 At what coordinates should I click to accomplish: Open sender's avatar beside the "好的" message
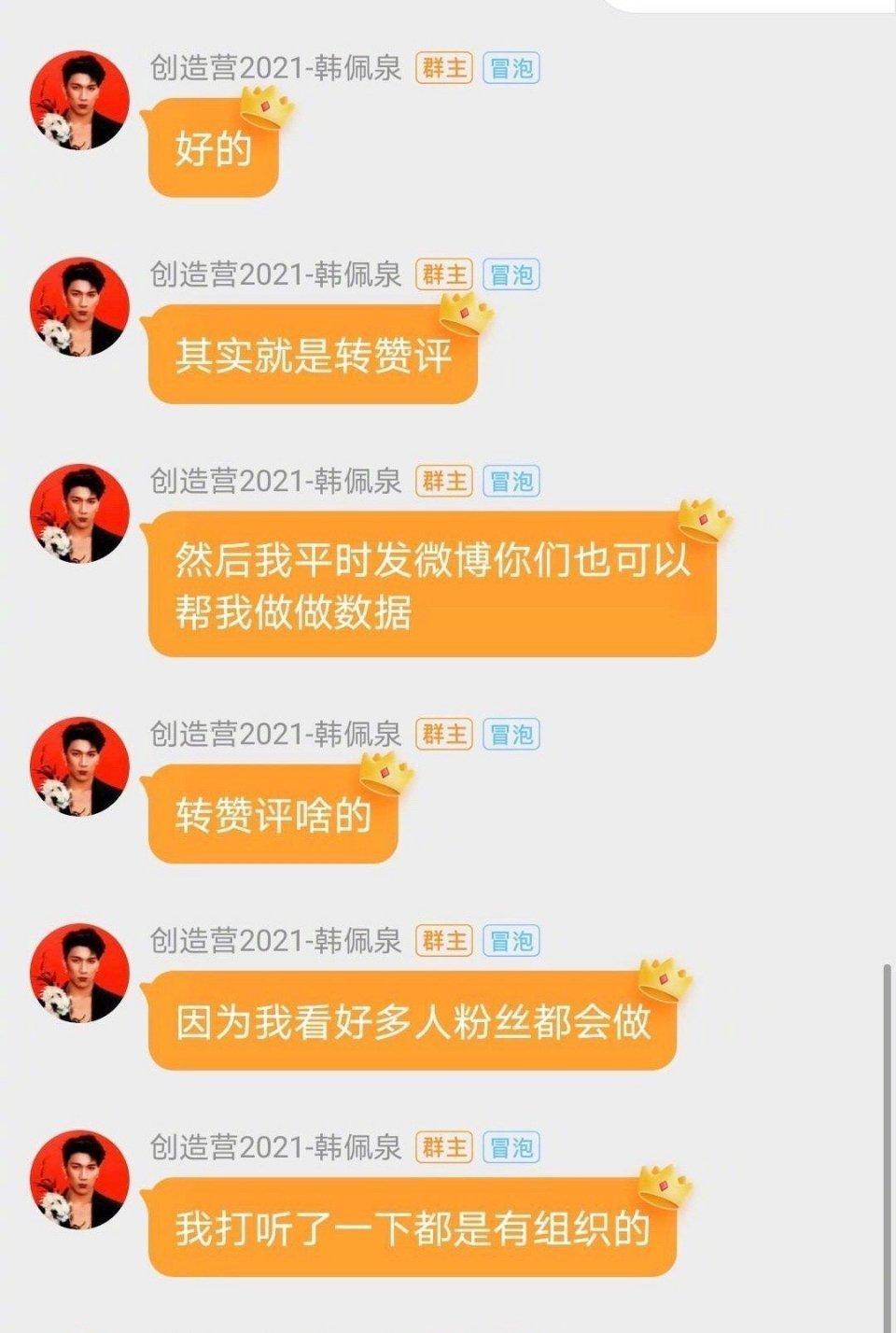(79, 101)
